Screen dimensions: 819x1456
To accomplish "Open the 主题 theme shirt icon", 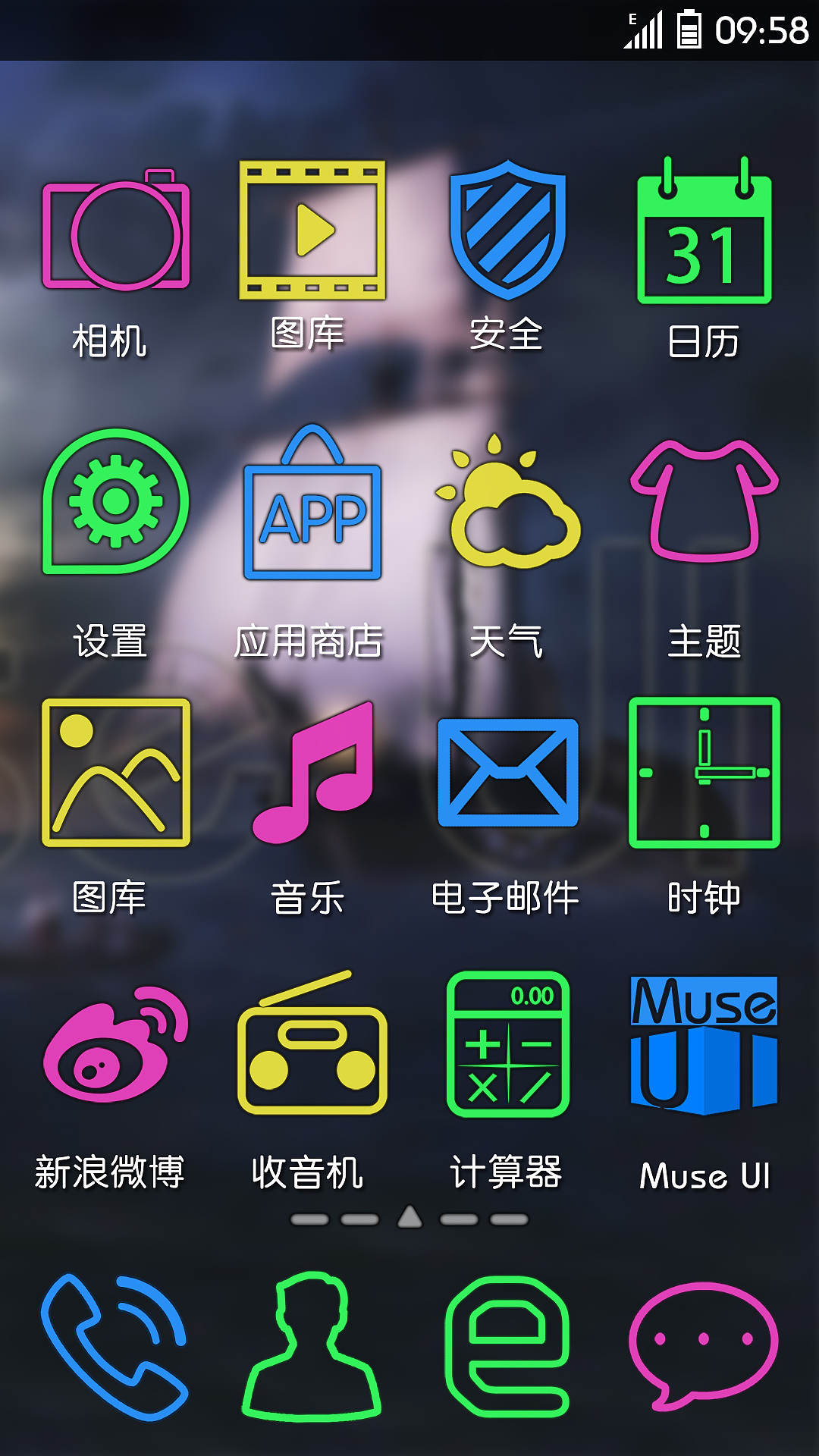I will coord(705,504).
